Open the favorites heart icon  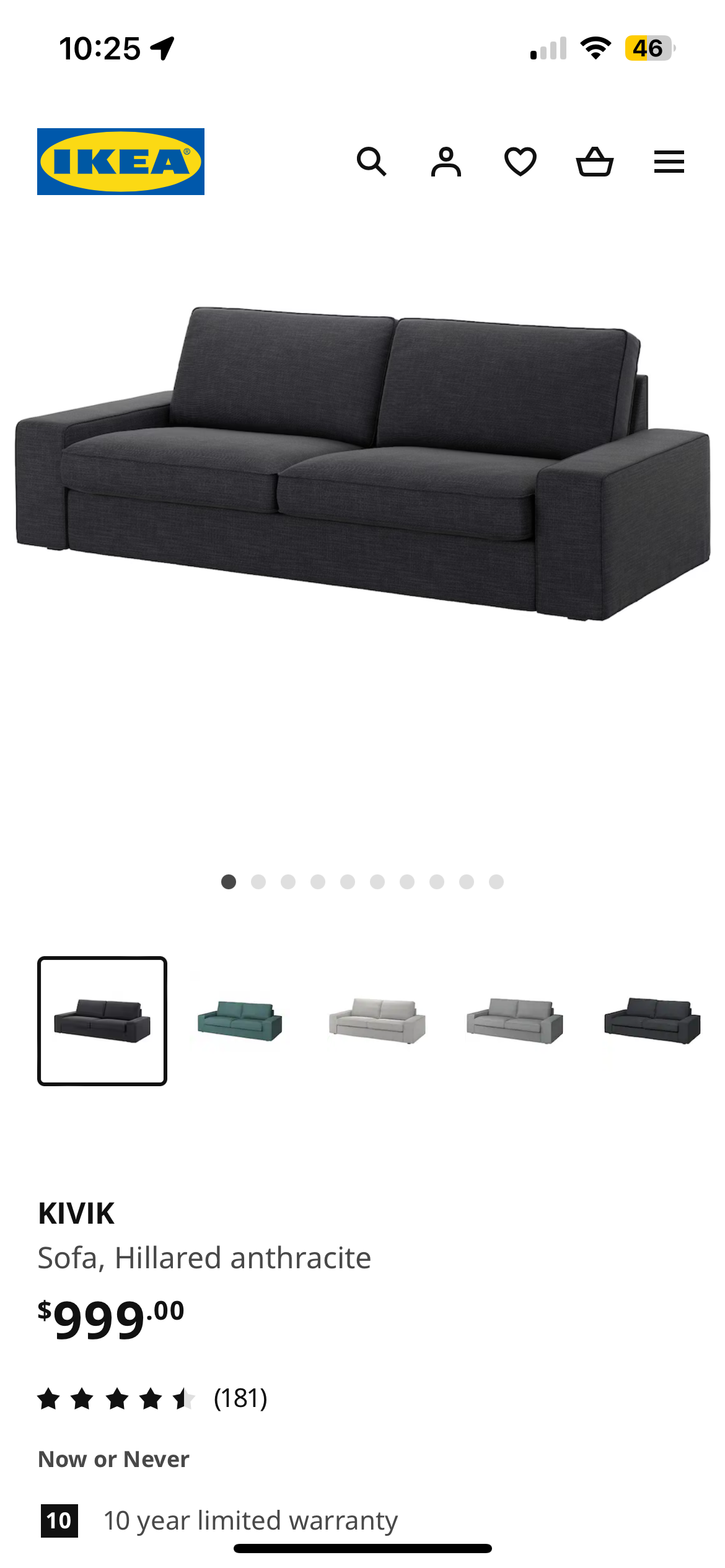click(x=521, y=162)
